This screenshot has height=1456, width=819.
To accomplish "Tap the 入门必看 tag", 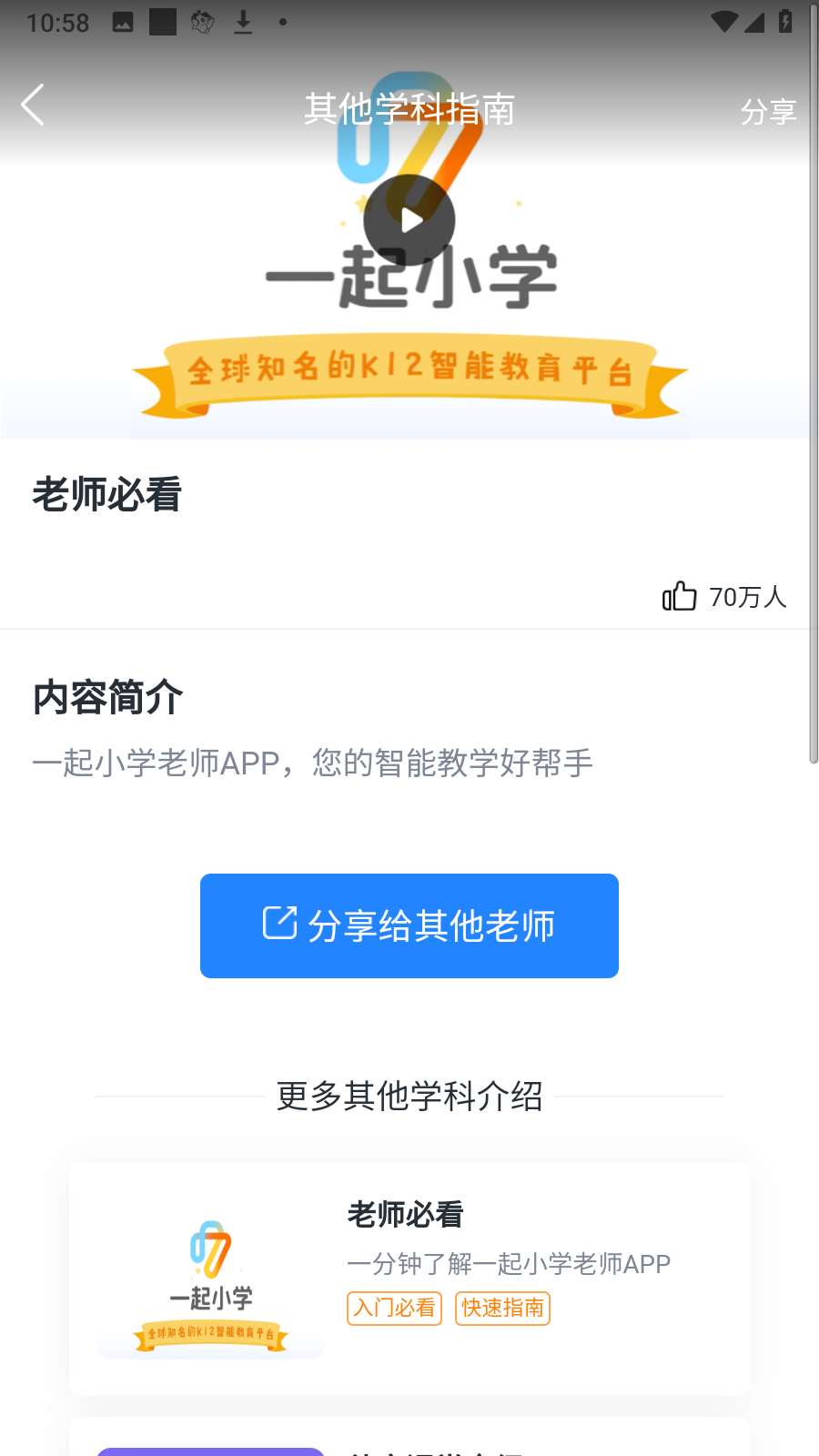I will (x=393, y=1308).
